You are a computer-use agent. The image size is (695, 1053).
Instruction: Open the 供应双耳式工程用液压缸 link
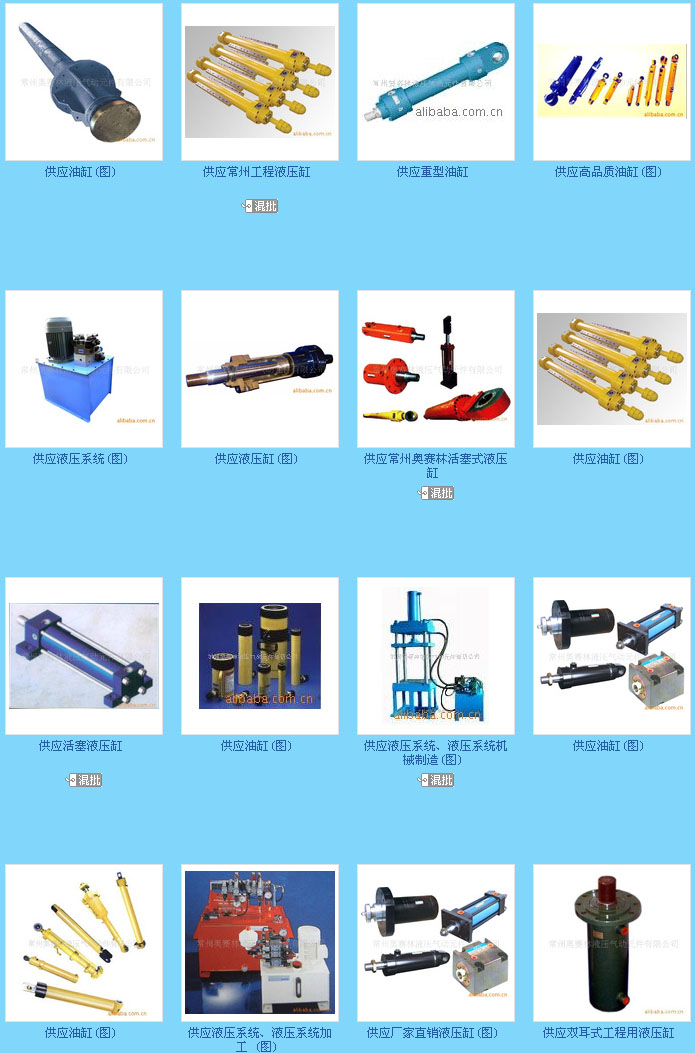[x=609, y=1033]
